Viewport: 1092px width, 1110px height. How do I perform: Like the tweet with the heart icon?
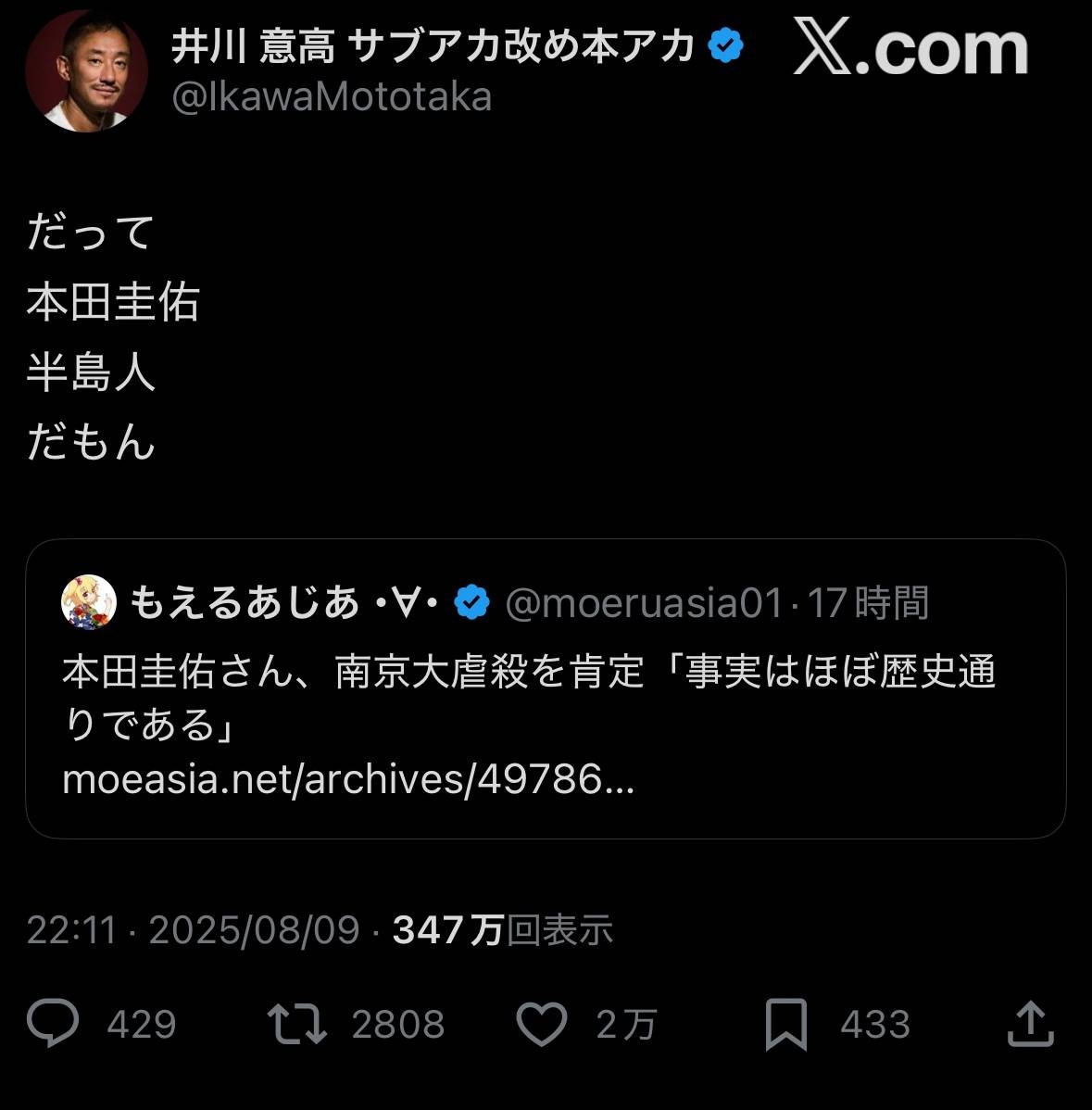pos(541,1024)
